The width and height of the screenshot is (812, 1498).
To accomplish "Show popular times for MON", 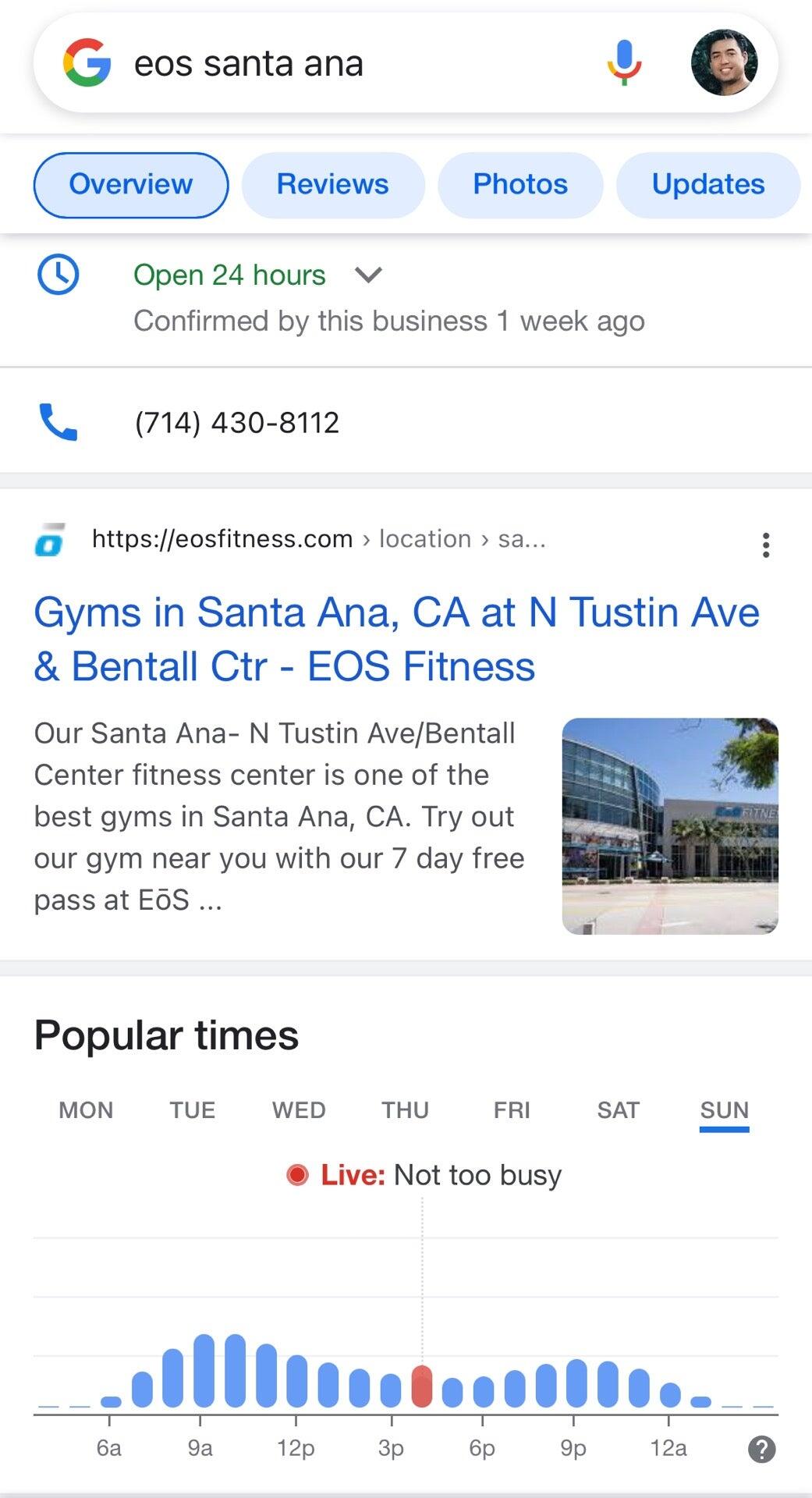I will coord(86,1109).
